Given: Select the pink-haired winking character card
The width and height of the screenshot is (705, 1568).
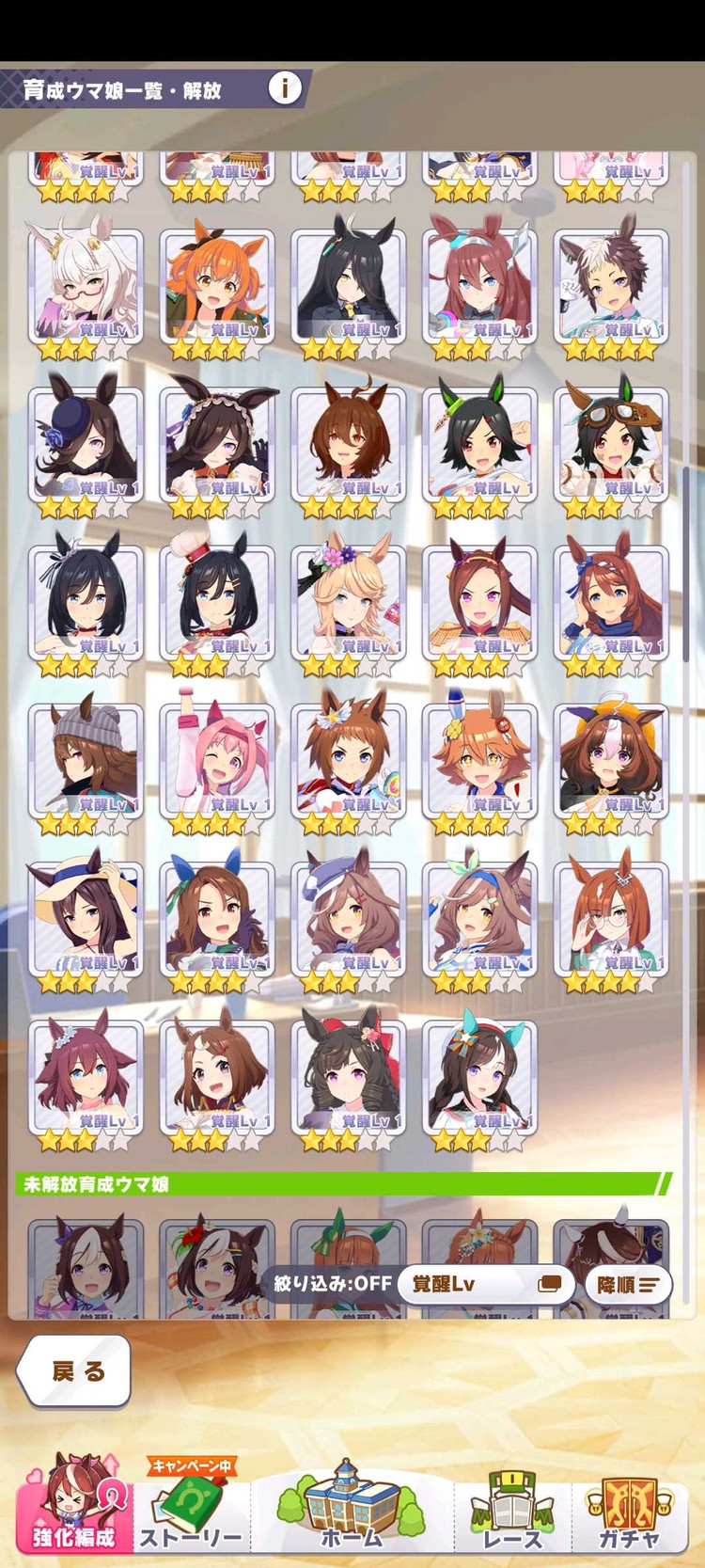Looking at the screenshot, I should [x=217, y=761].
